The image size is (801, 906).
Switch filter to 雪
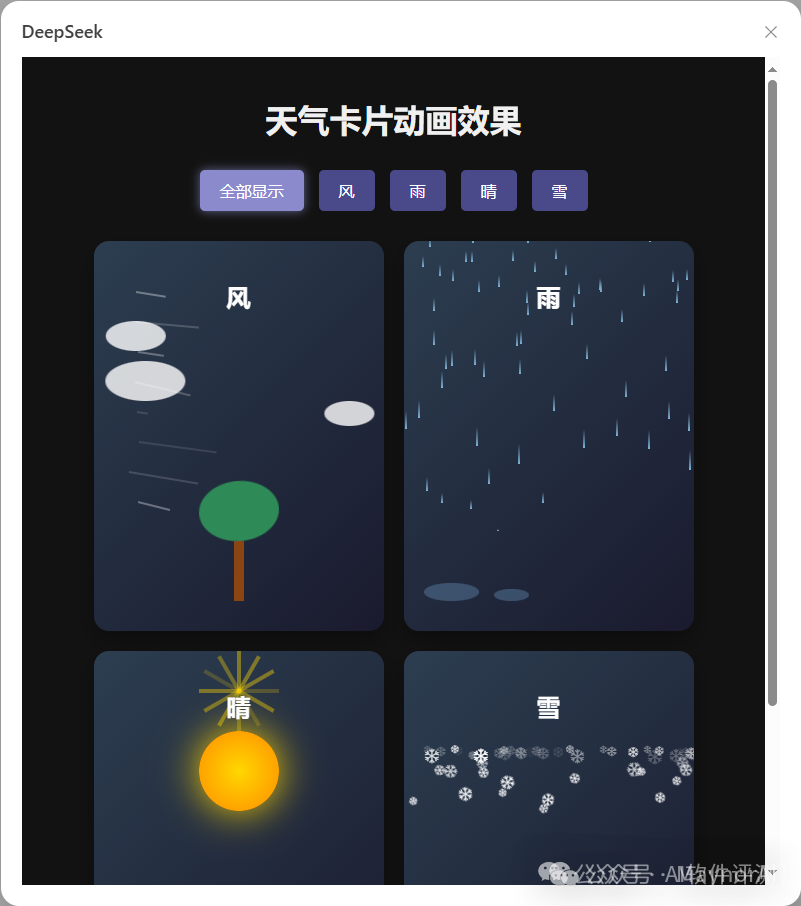tap(560, 191)
